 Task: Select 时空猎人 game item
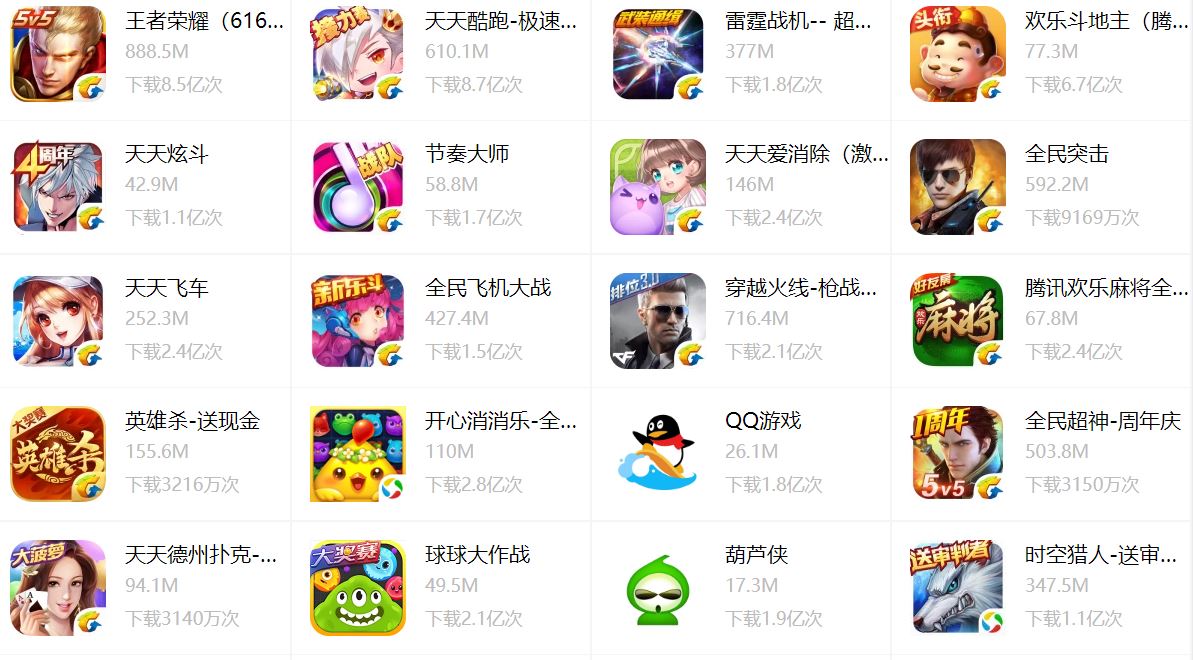pos(958,587)
